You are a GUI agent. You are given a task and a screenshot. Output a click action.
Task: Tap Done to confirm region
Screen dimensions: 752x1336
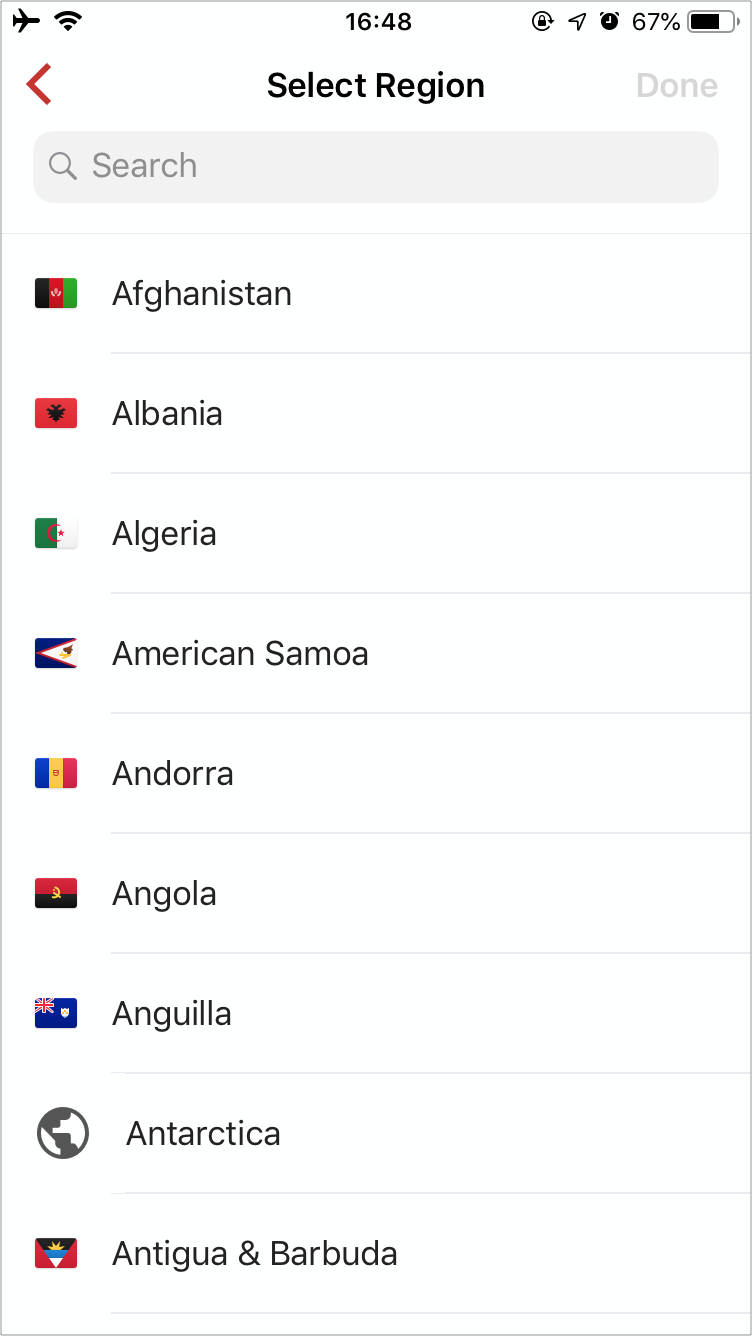coord(677,86)
